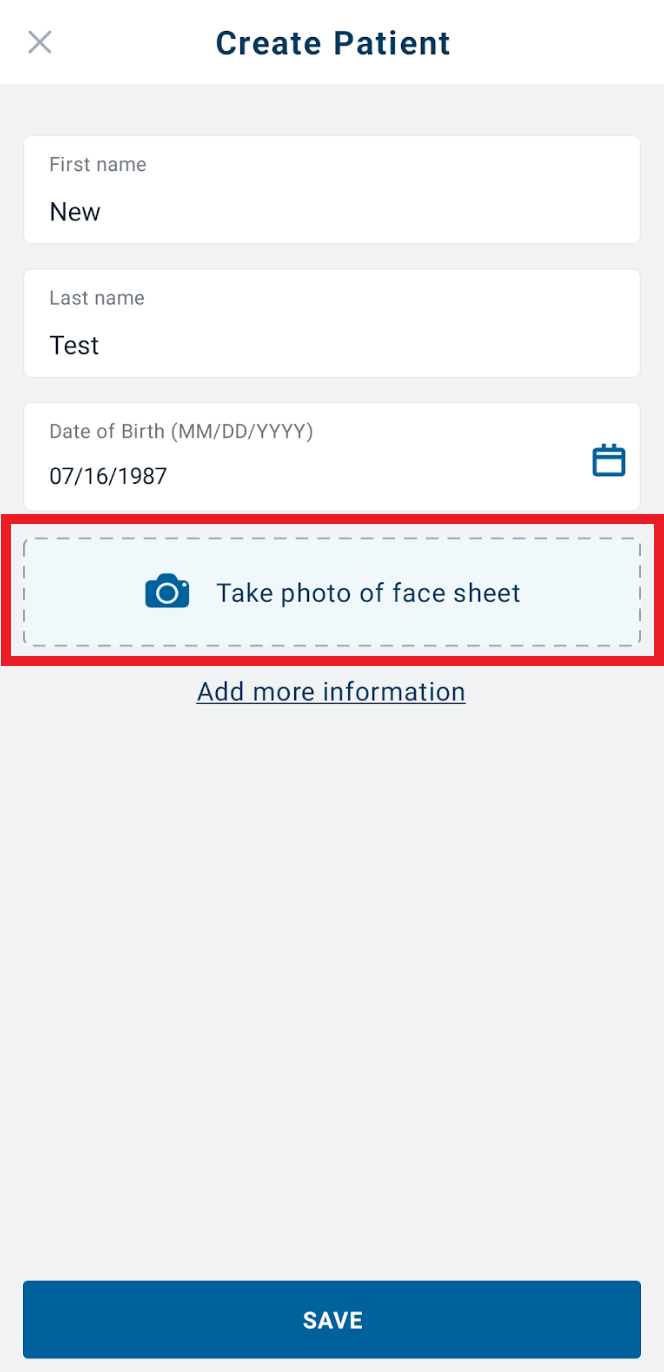
Task: Open the calendar date picker icon
Action: pos(609,460)
